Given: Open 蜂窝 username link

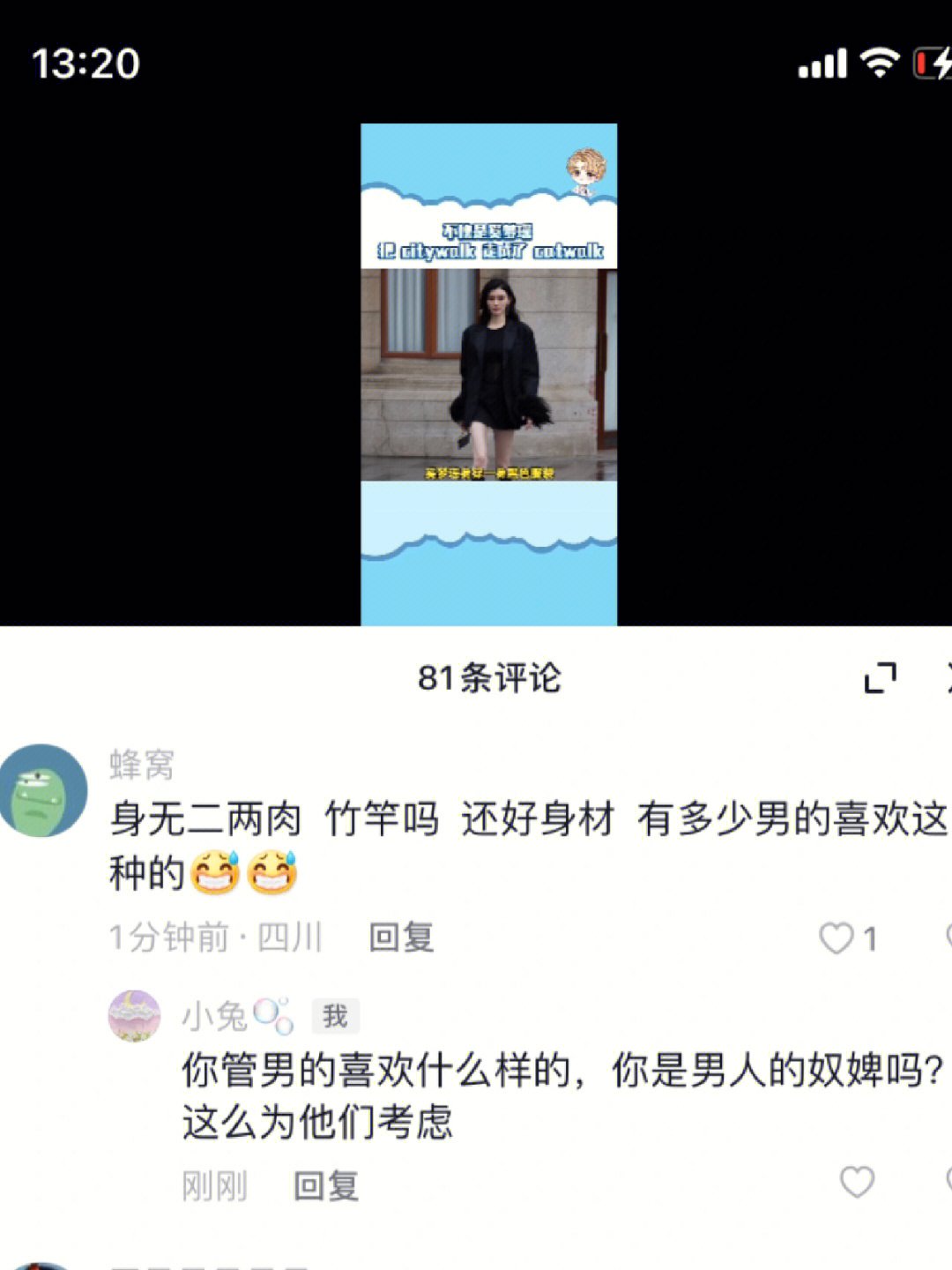Looking at the screenshot, I should pos(142,765).
